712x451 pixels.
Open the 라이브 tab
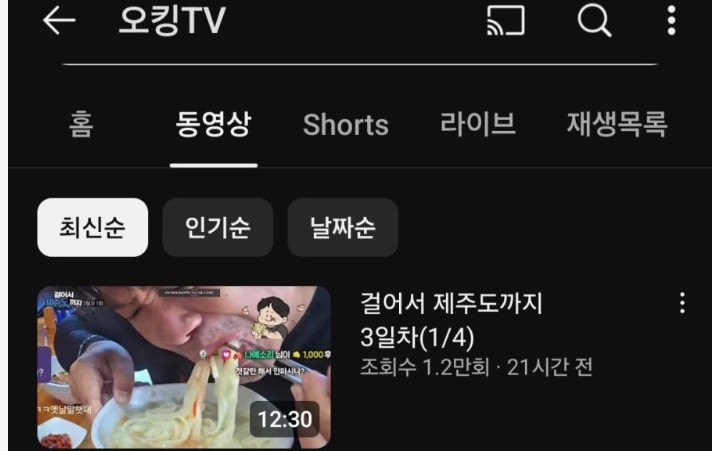[x=477, y=125]
